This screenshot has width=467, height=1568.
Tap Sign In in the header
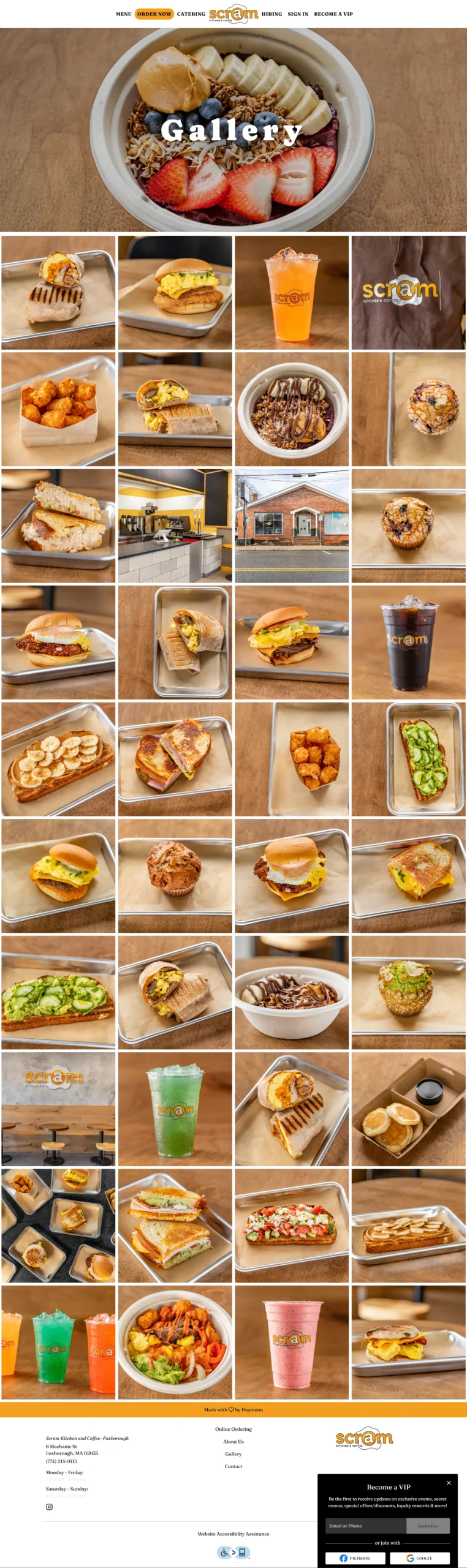(x=298, y=13)
